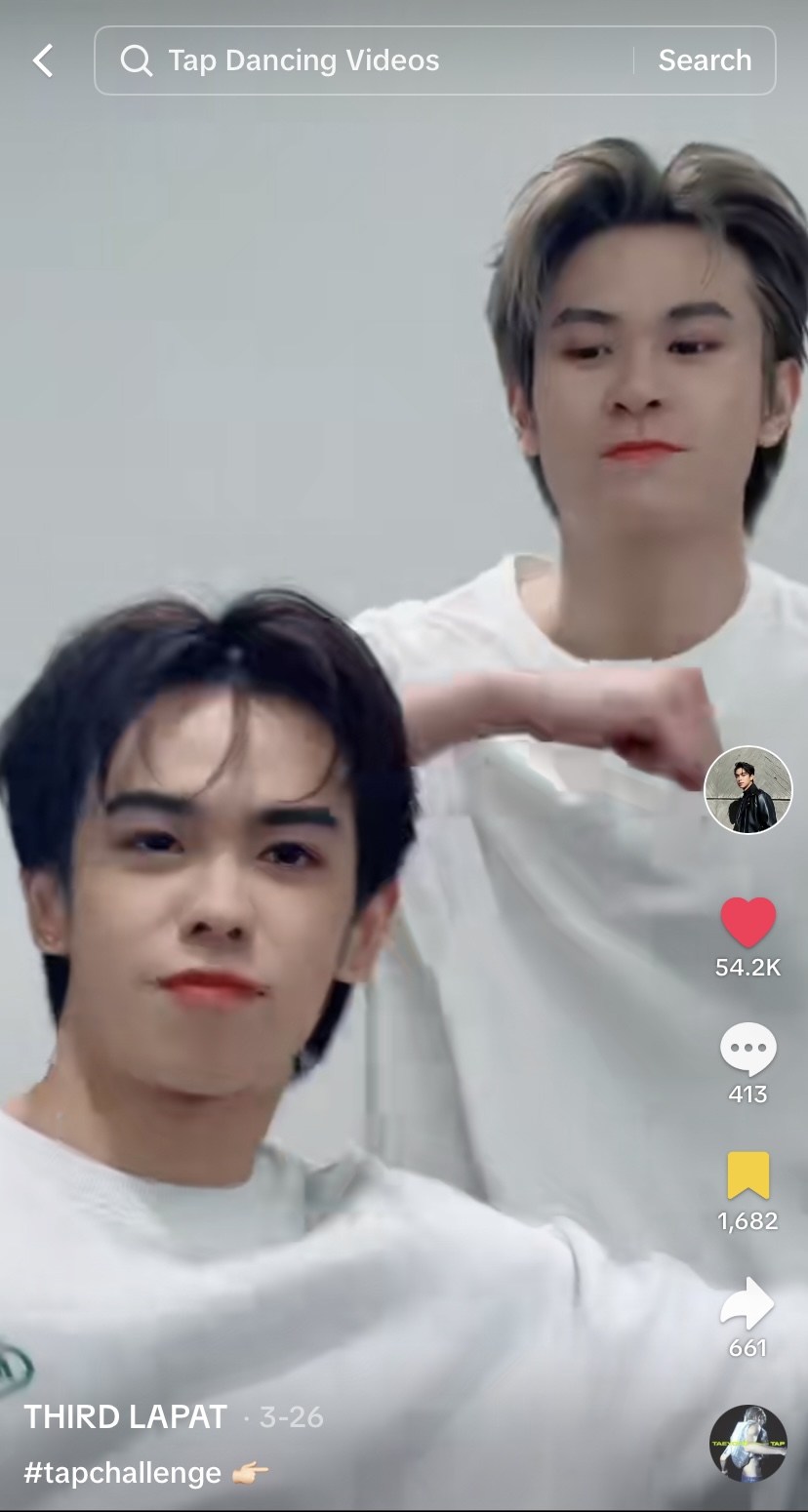Open THIRD LAPAT's username link
808x1512 pixels.
125,1416
